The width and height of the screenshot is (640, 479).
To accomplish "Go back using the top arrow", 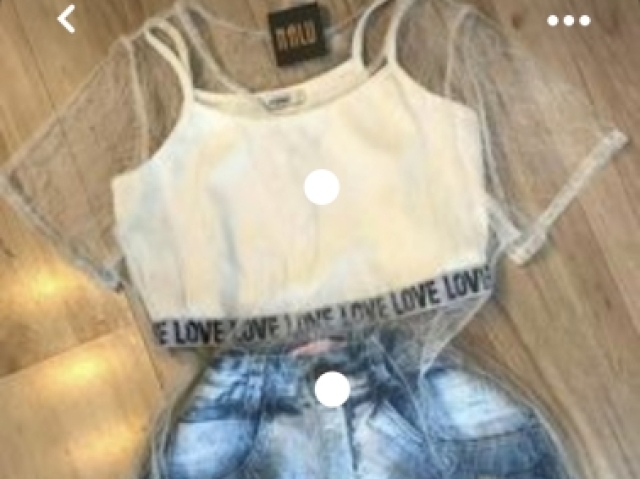I will (x=66, y=18).
